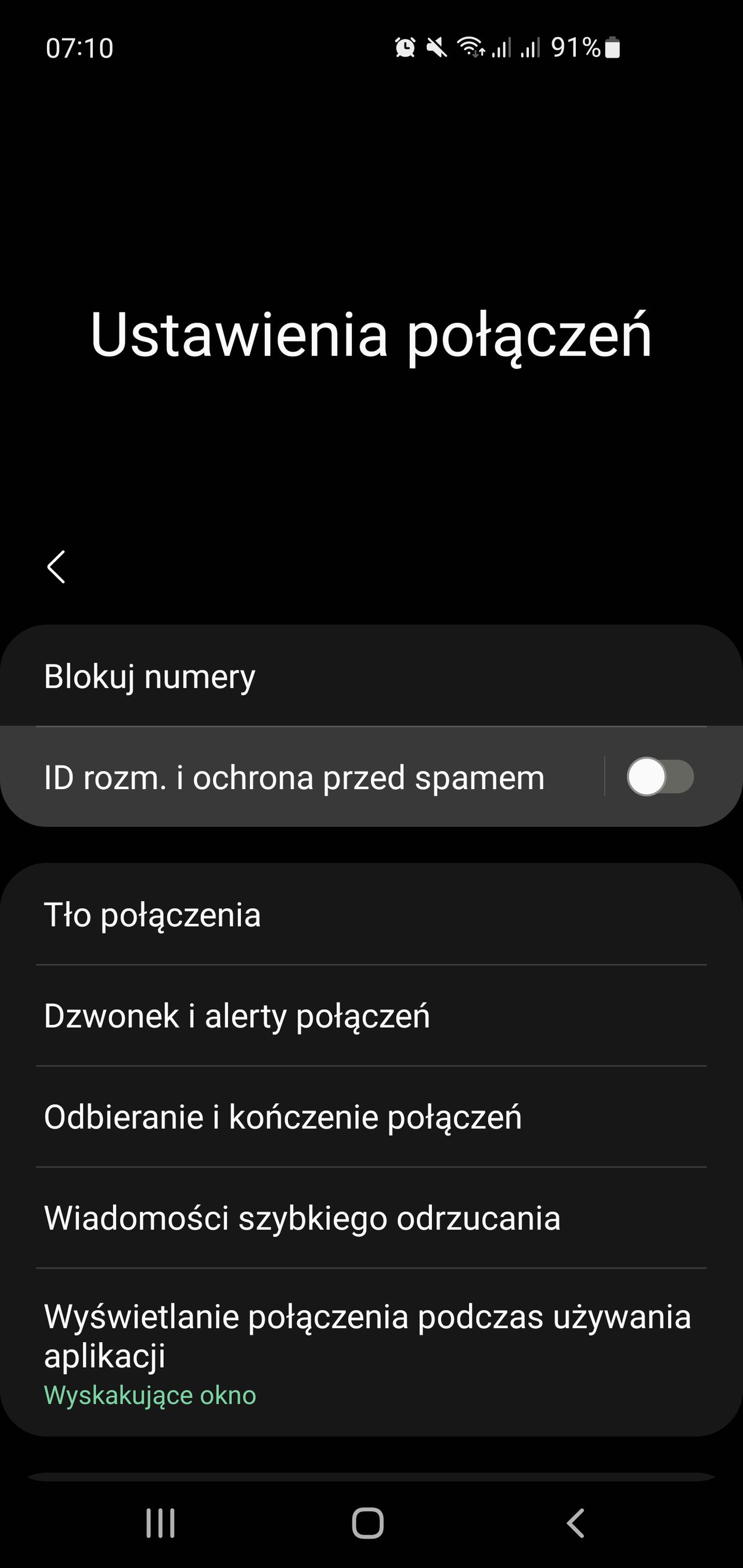The width and height of the screenshot is (743, 1568).
Task: Go back using the arrow below the title
Action: coord(56,568)
